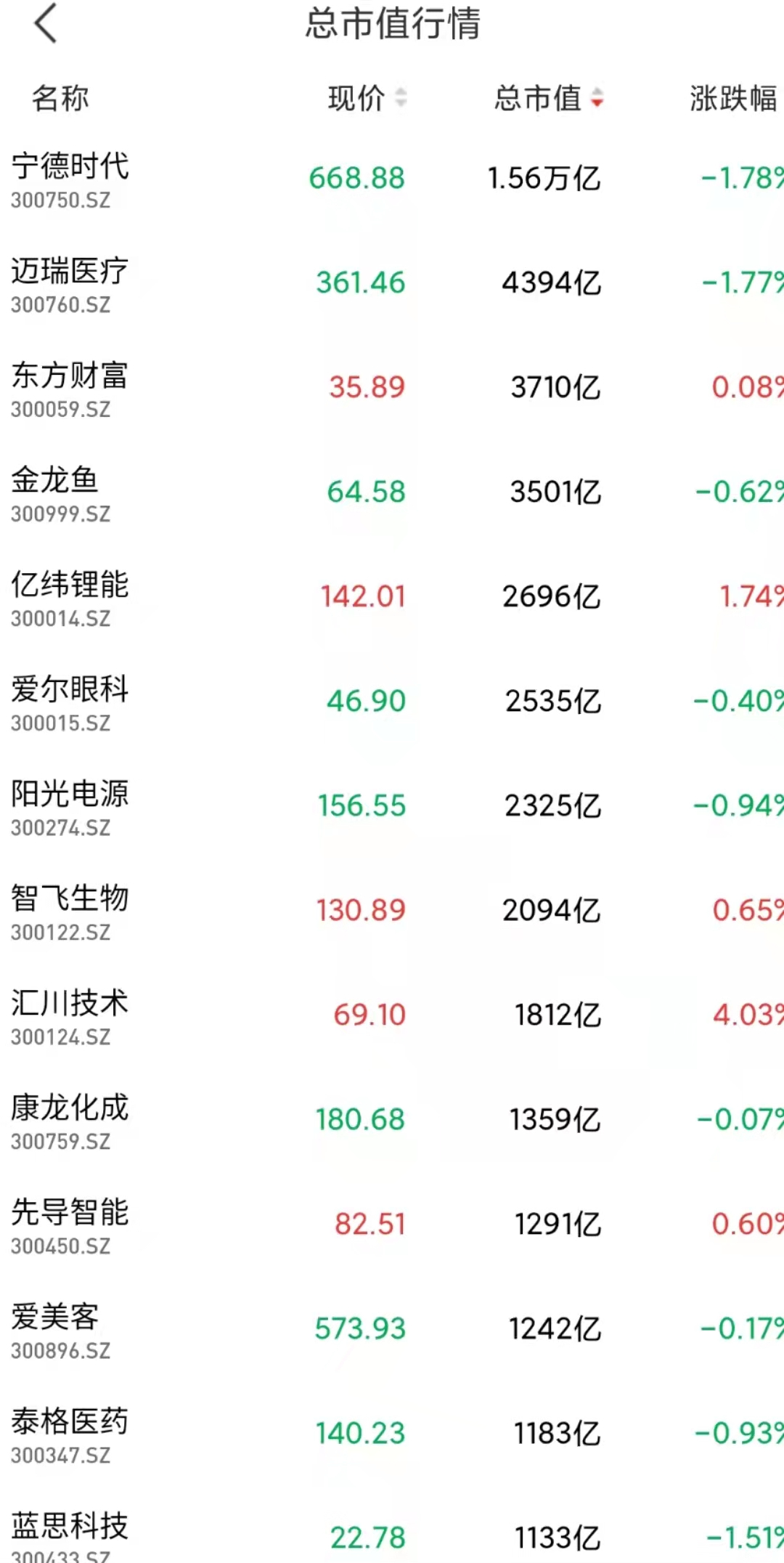View 阳光电源 quote details

(392, 806)
